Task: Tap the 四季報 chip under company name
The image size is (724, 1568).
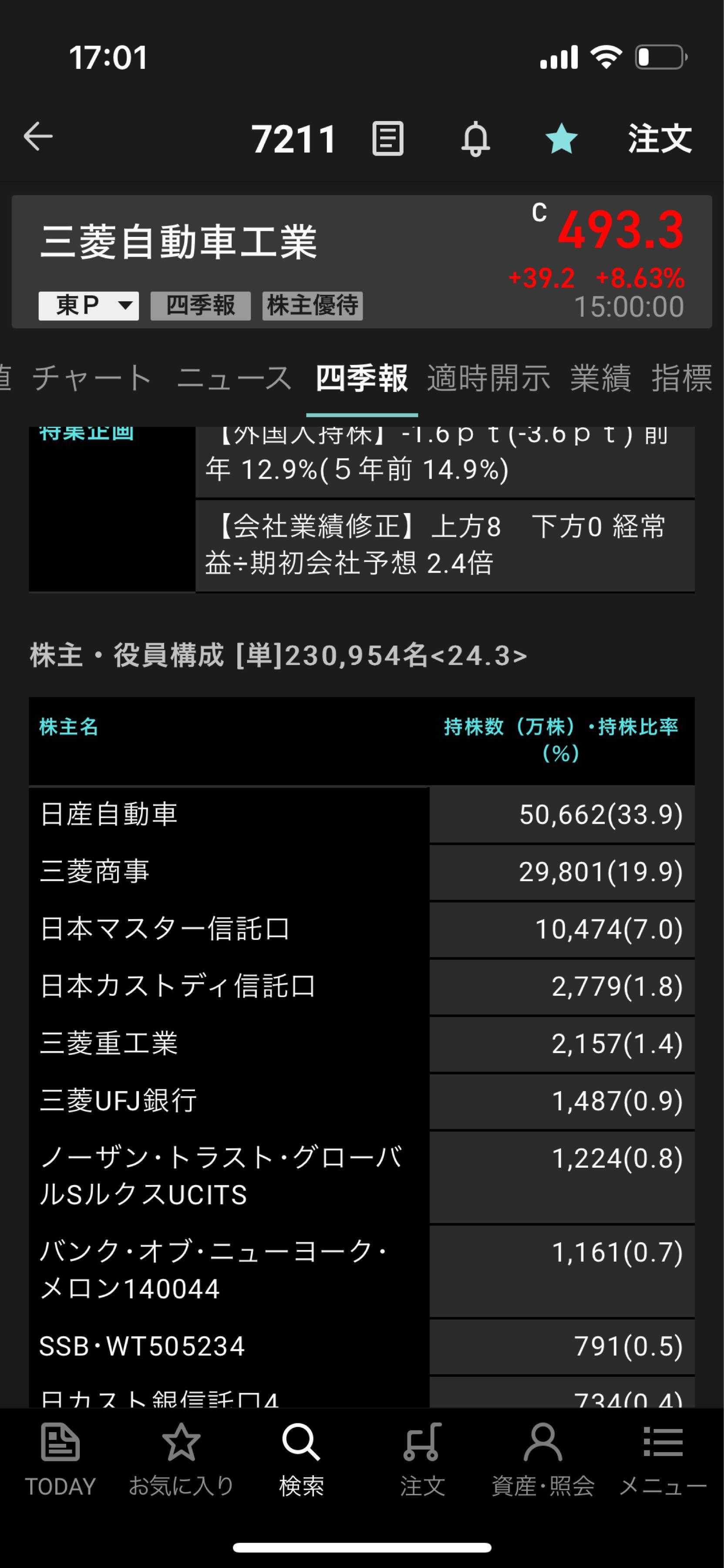Action: click(x=200, y=306)
